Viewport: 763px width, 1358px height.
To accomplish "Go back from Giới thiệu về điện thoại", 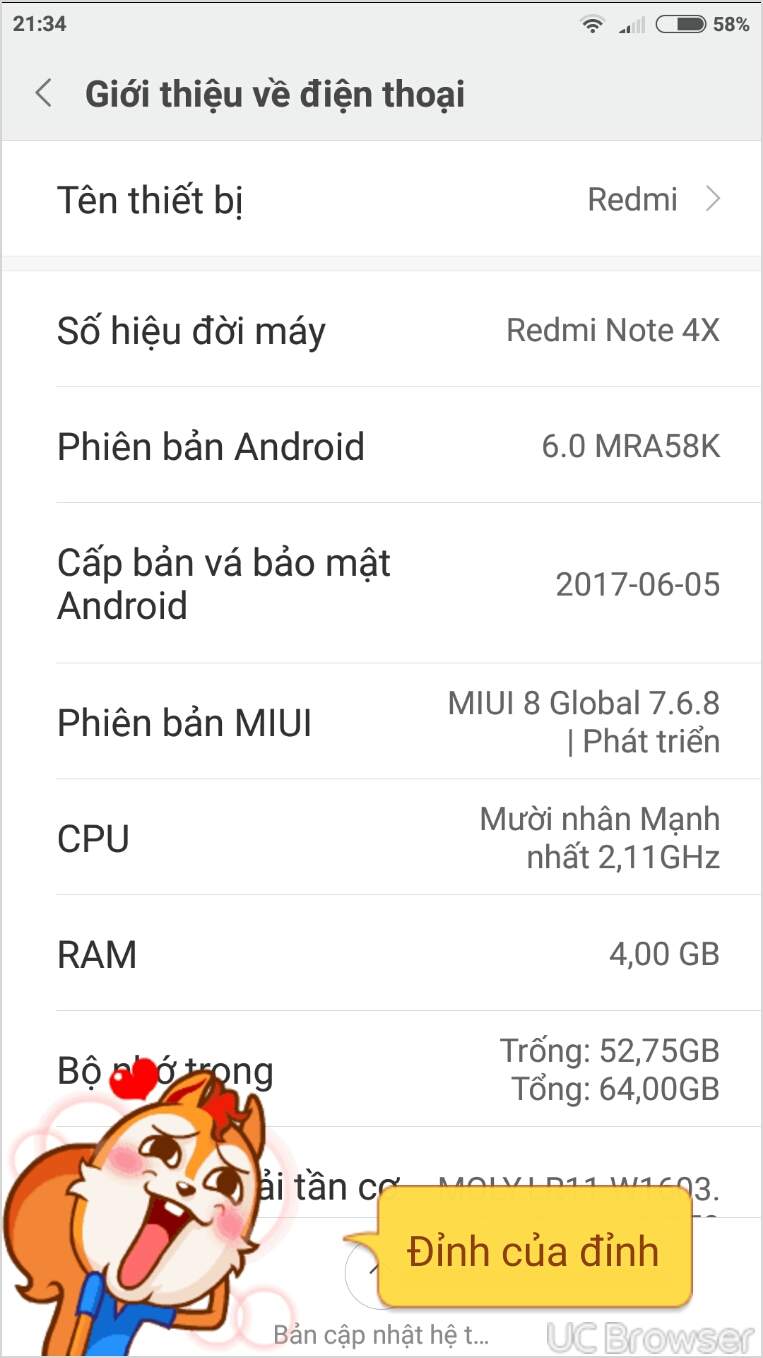I will point(44,94).
